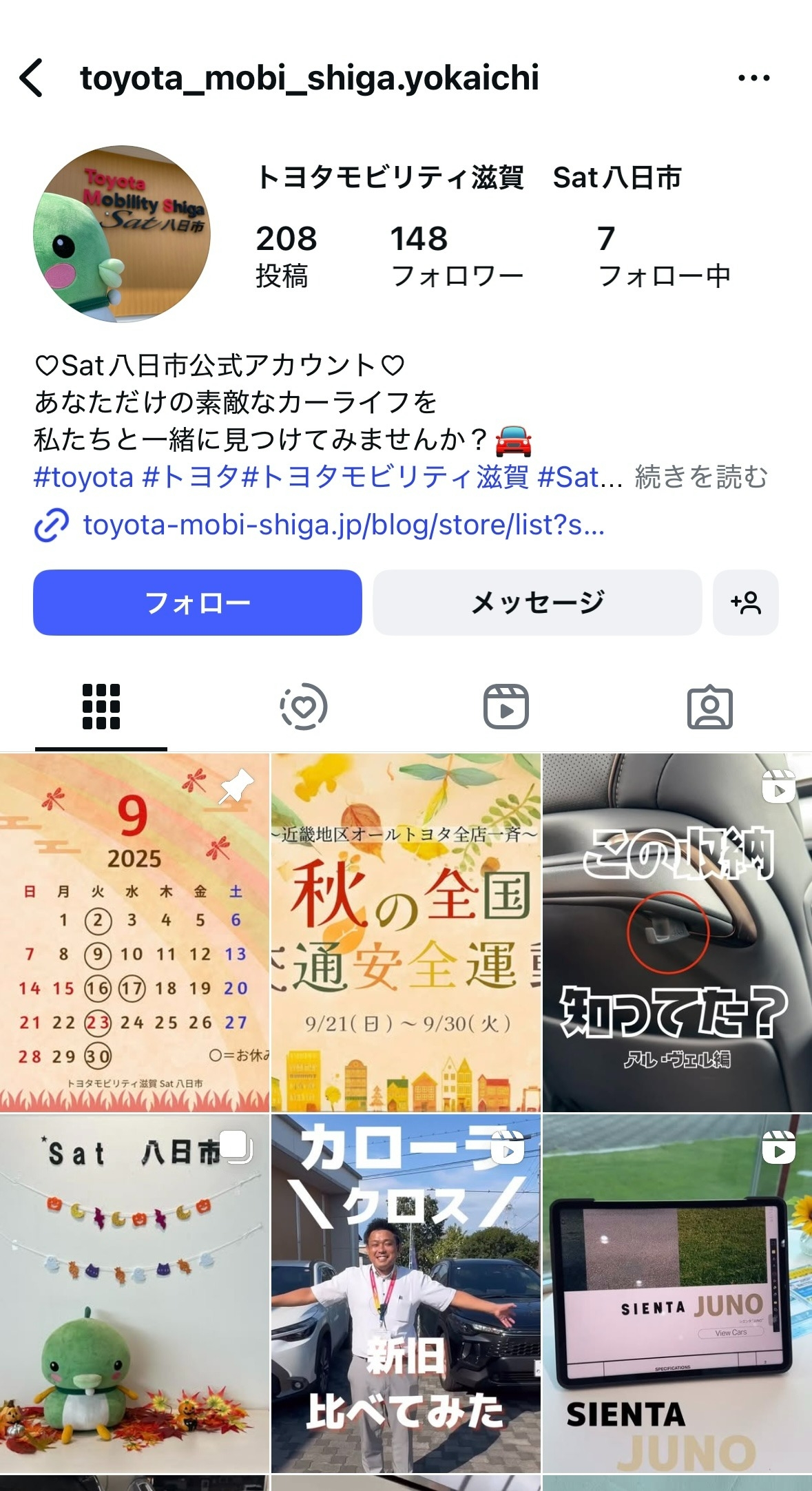Expand bio with 続きを読む

click(700, 477)
